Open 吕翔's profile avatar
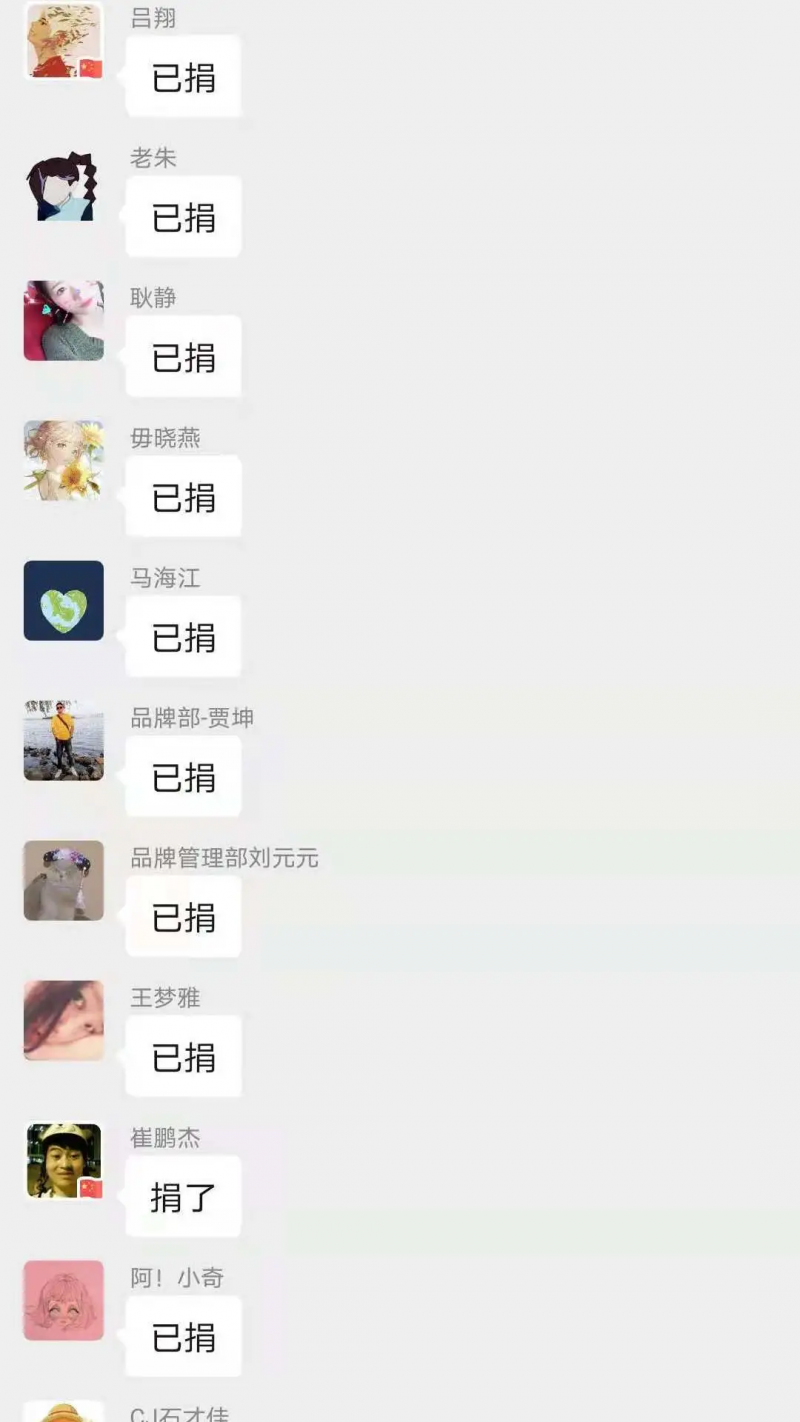800x1422 pixels. pos(63,42)
